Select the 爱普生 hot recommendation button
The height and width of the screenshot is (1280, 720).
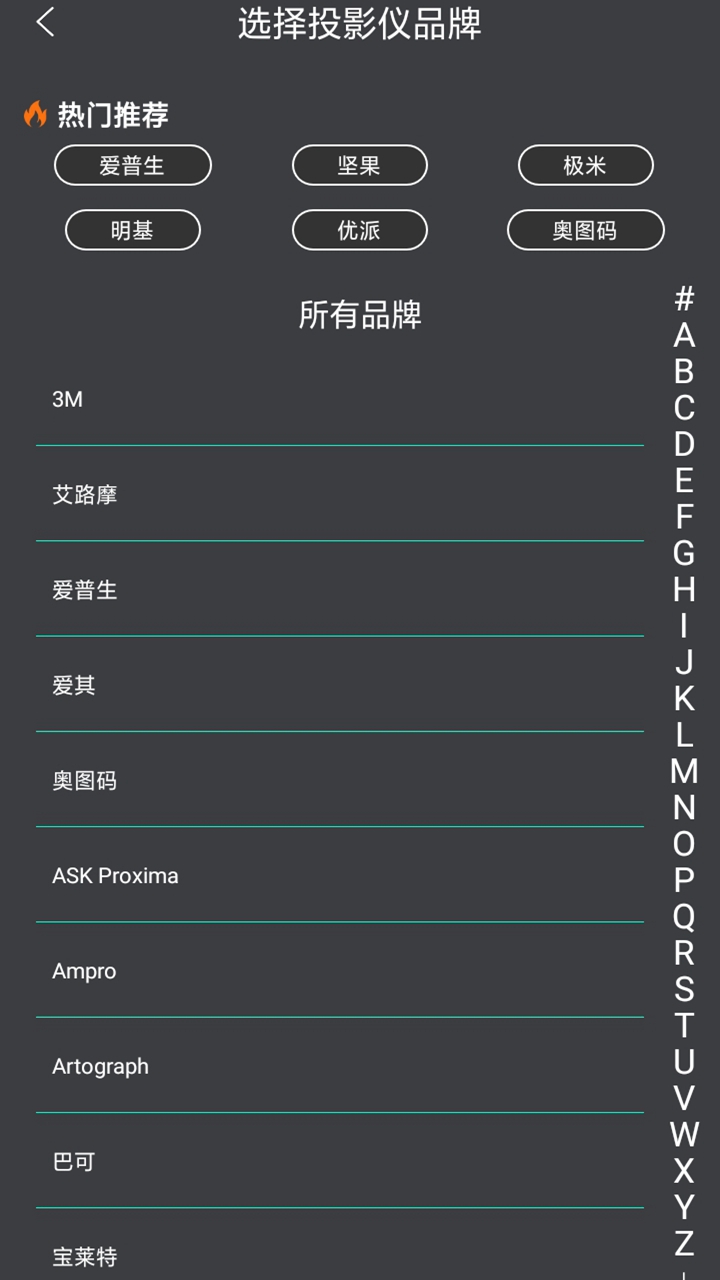pos(133,165)
